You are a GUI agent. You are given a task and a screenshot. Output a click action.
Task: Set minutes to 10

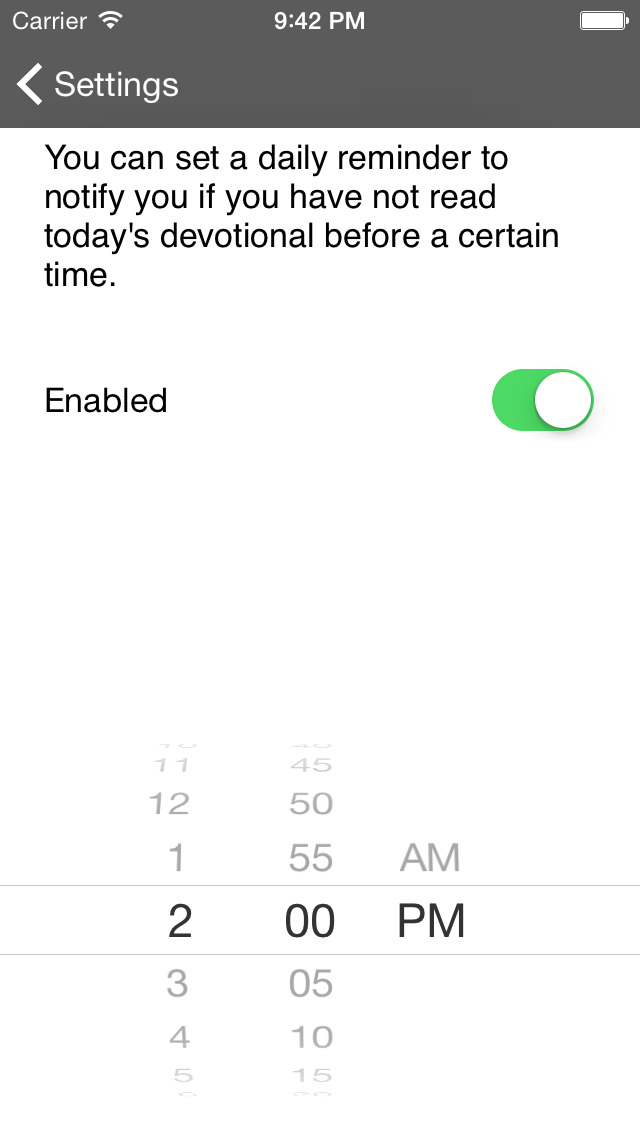click(x=310, y=1037)
